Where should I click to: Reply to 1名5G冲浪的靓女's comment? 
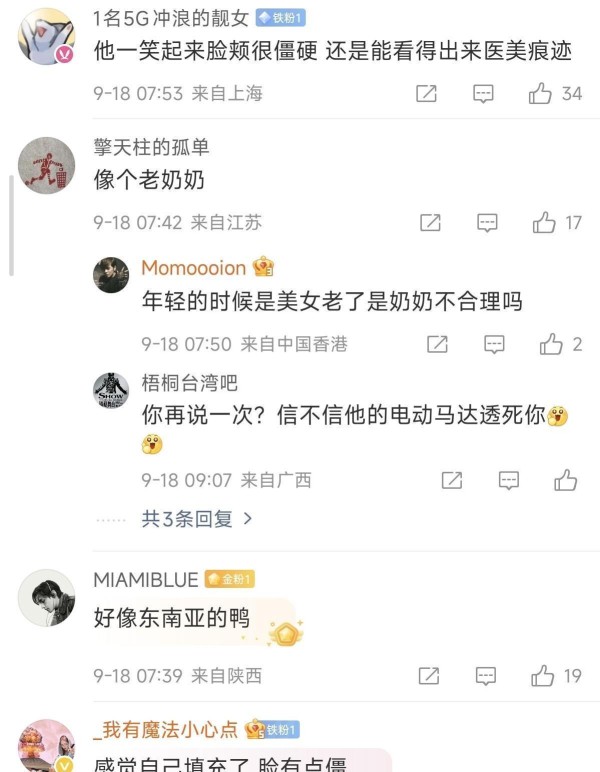tap(483, 94)
